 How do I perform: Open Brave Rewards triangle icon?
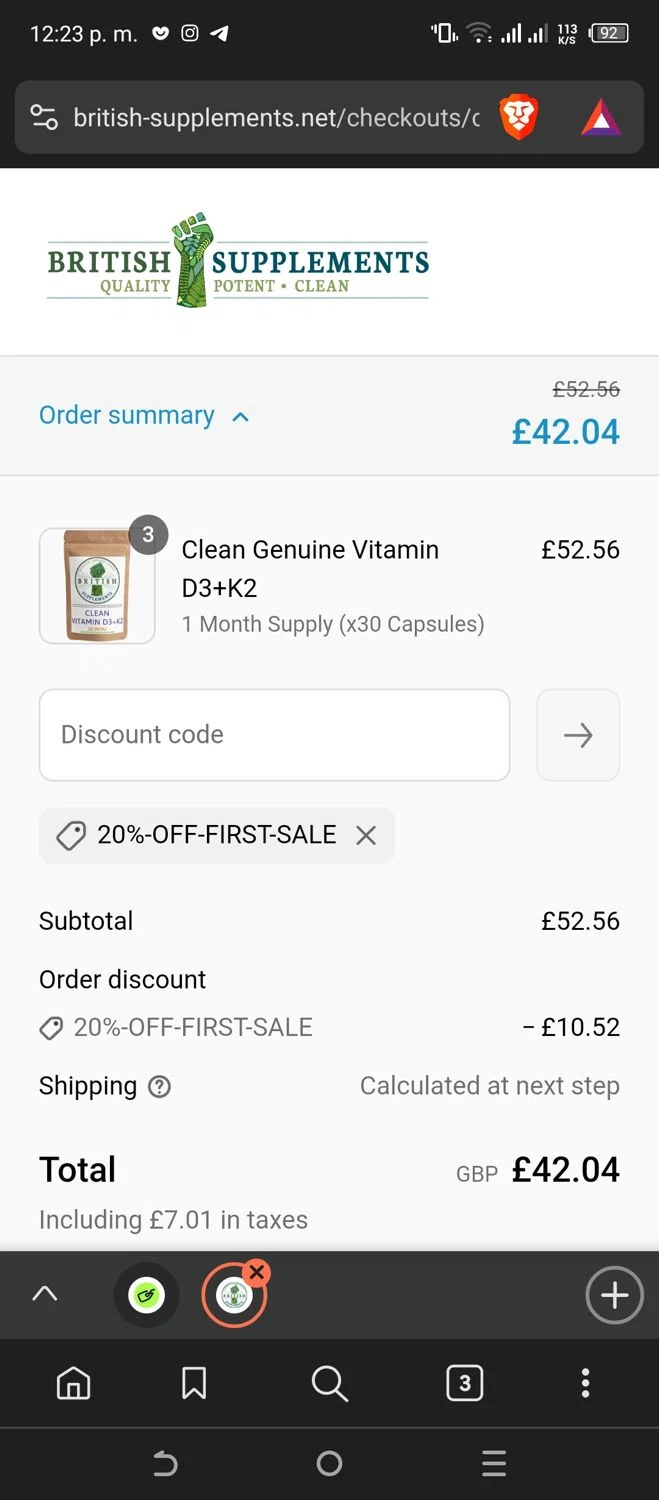(601, 118)
